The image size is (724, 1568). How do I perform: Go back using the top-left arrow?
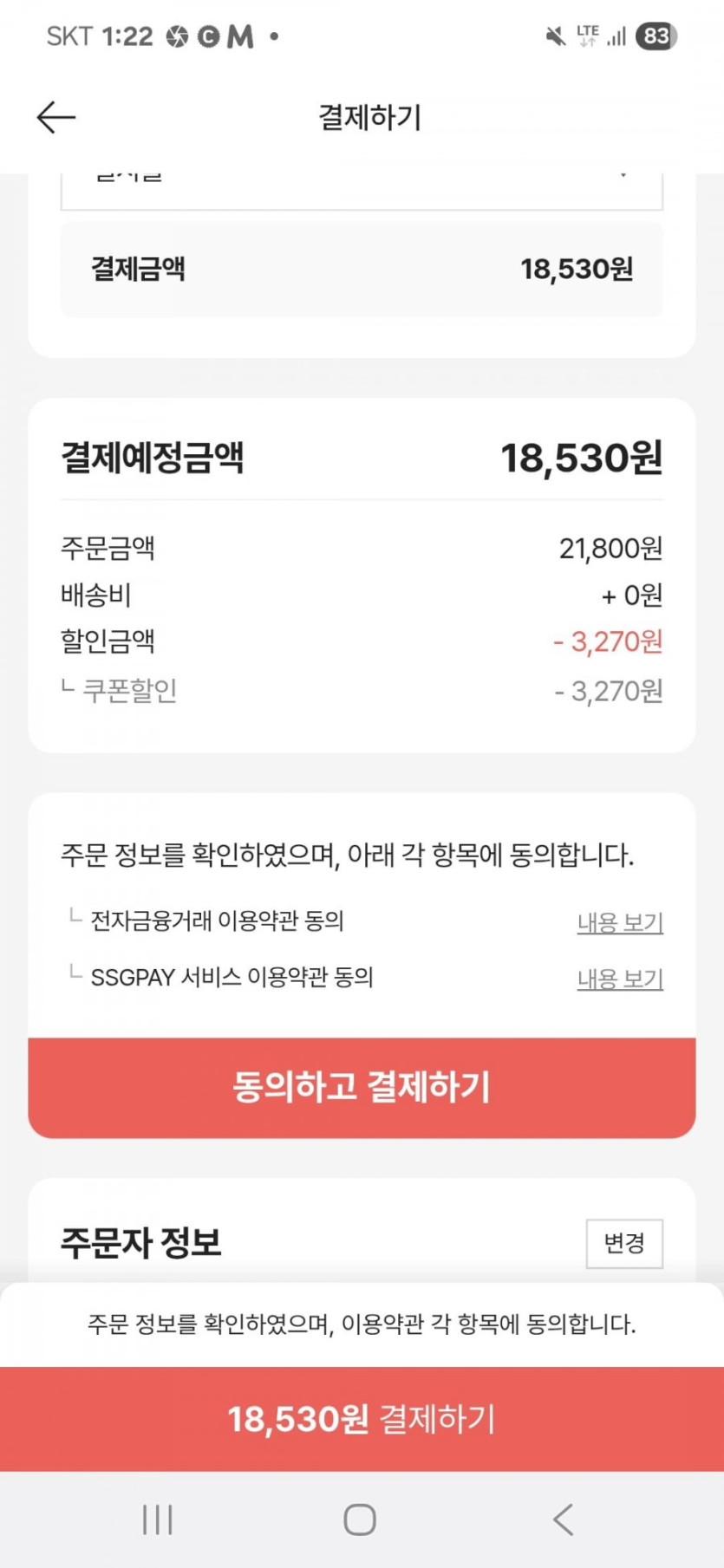56,117
